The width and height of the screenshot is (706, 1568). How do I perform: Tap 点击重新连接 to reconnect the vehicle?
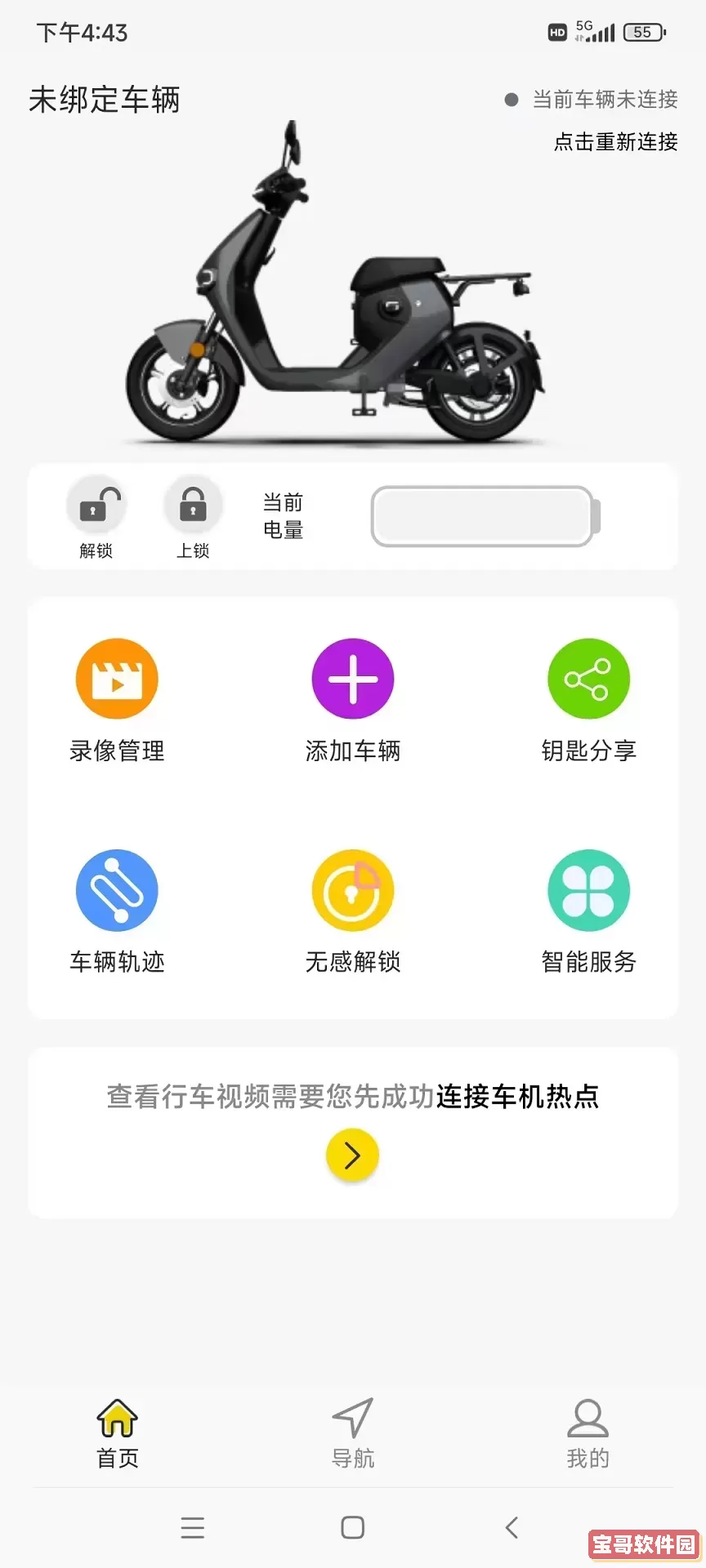(615, 142)
